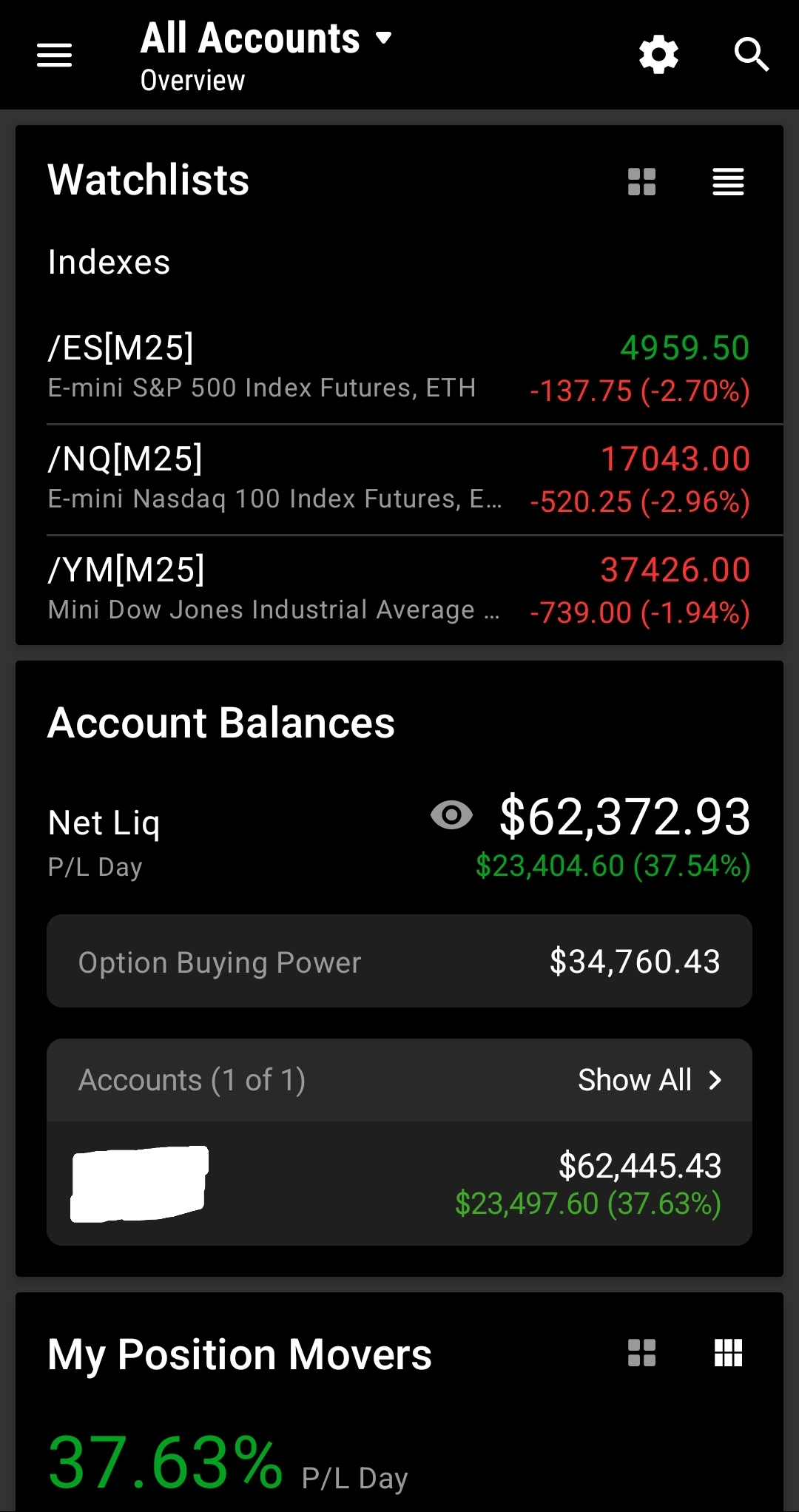
Task: Open the /ES[M25] futures row
Action: coord(399,368)
